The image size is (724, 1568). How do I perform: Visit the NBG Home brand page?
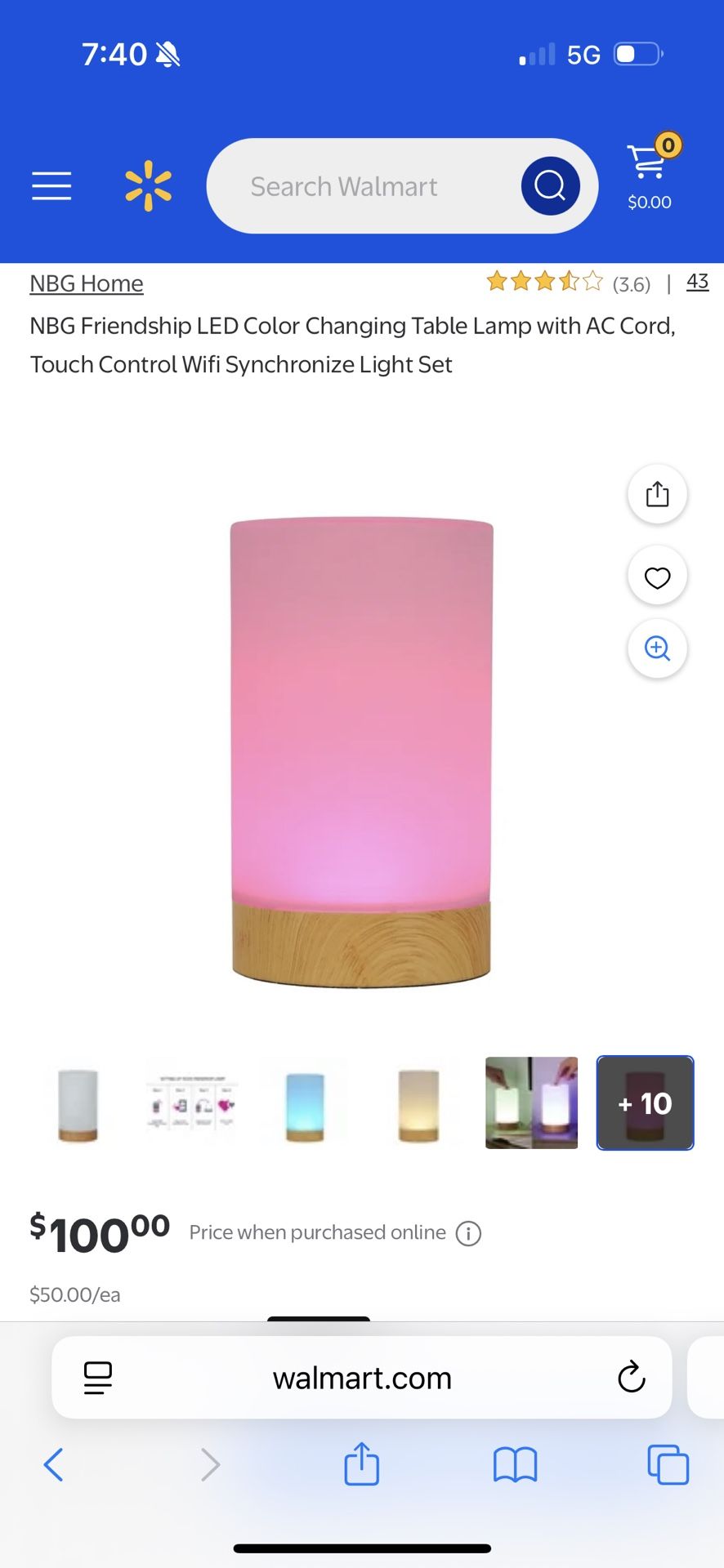86,283
